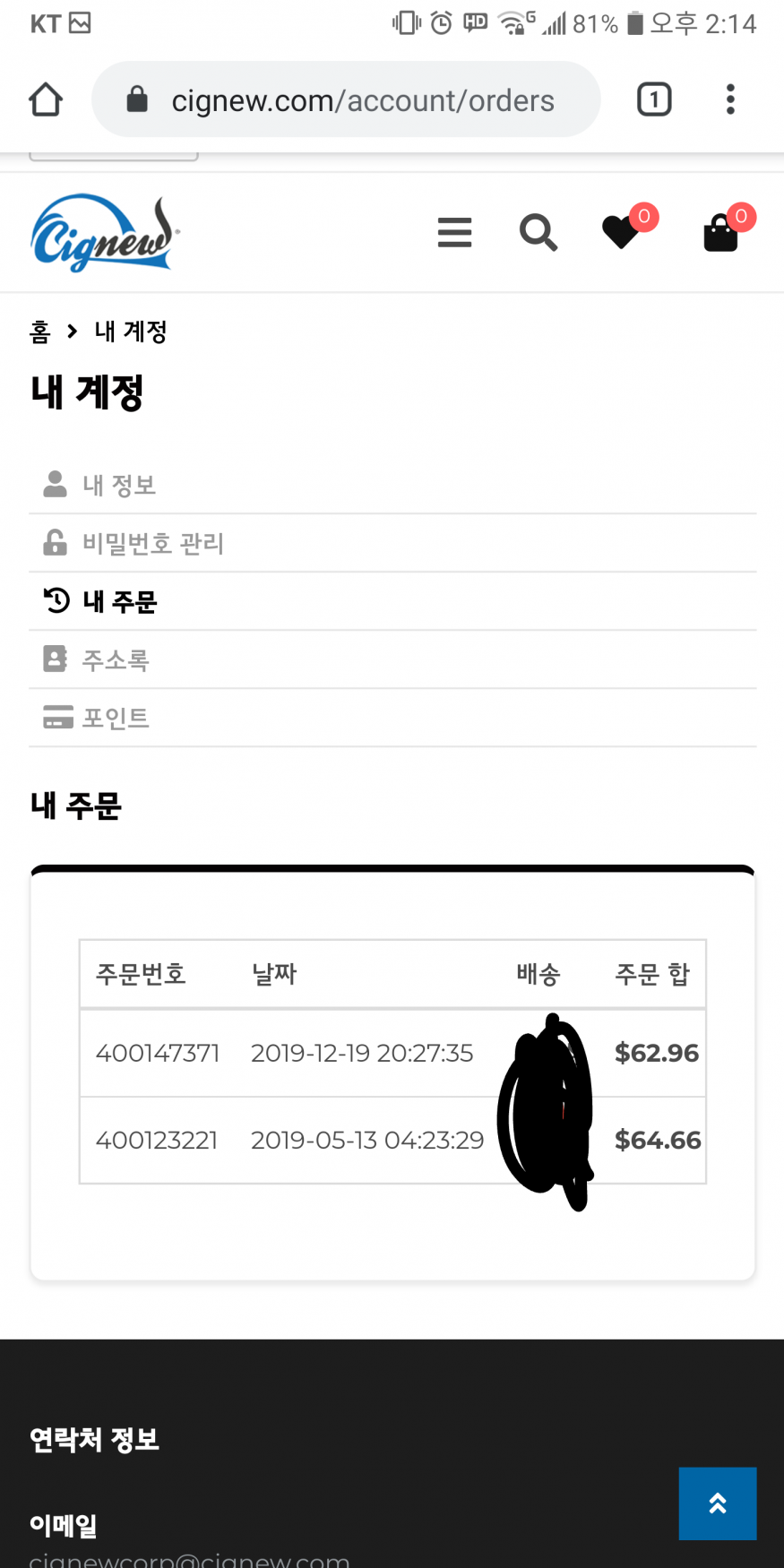This screenshot has width=784, height=1568.
Task: Open order 400147371 details
Action: [x=158, y=1054]
